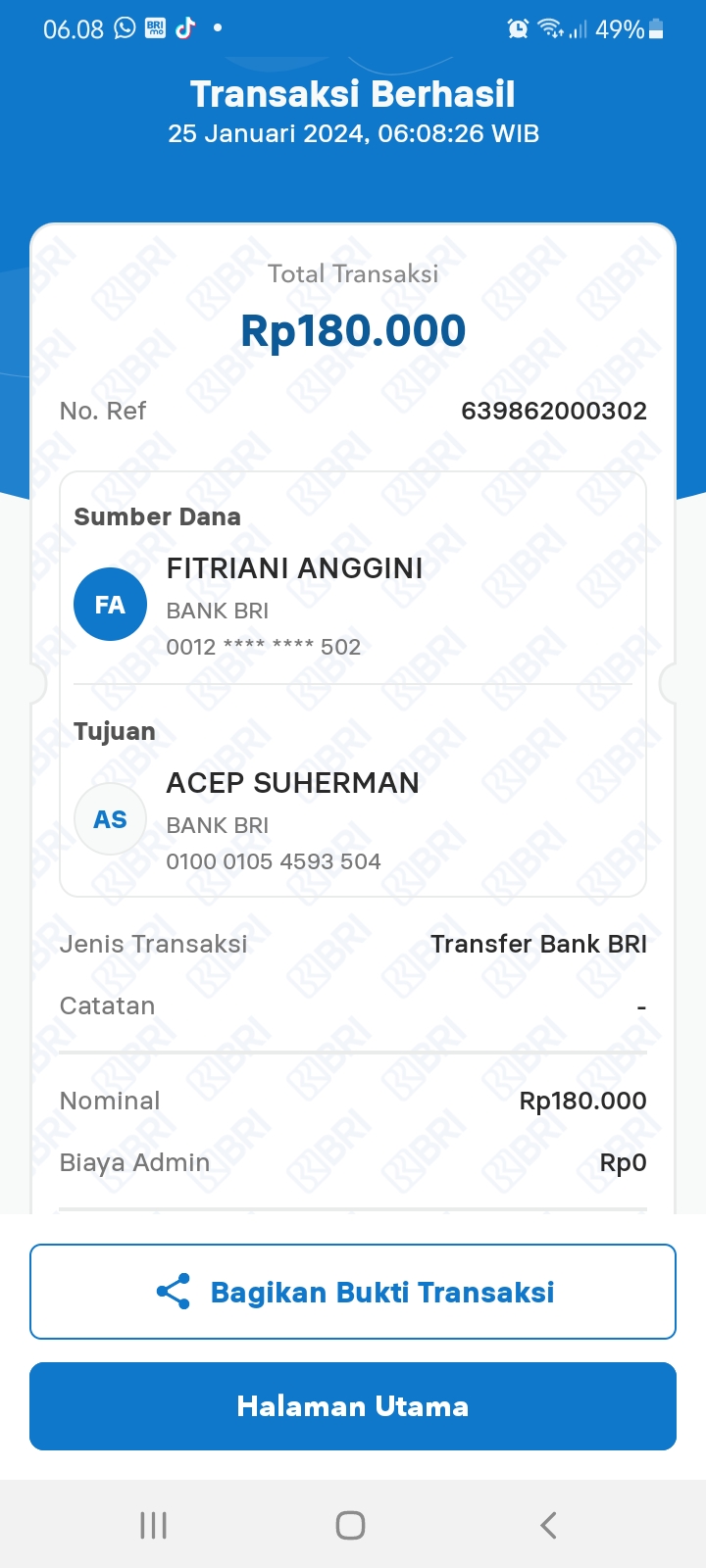Tap Bagikan Bukti Transaksi to share receipt
Viewport: 706px width, 1568px height.
tap(353, 1292)
